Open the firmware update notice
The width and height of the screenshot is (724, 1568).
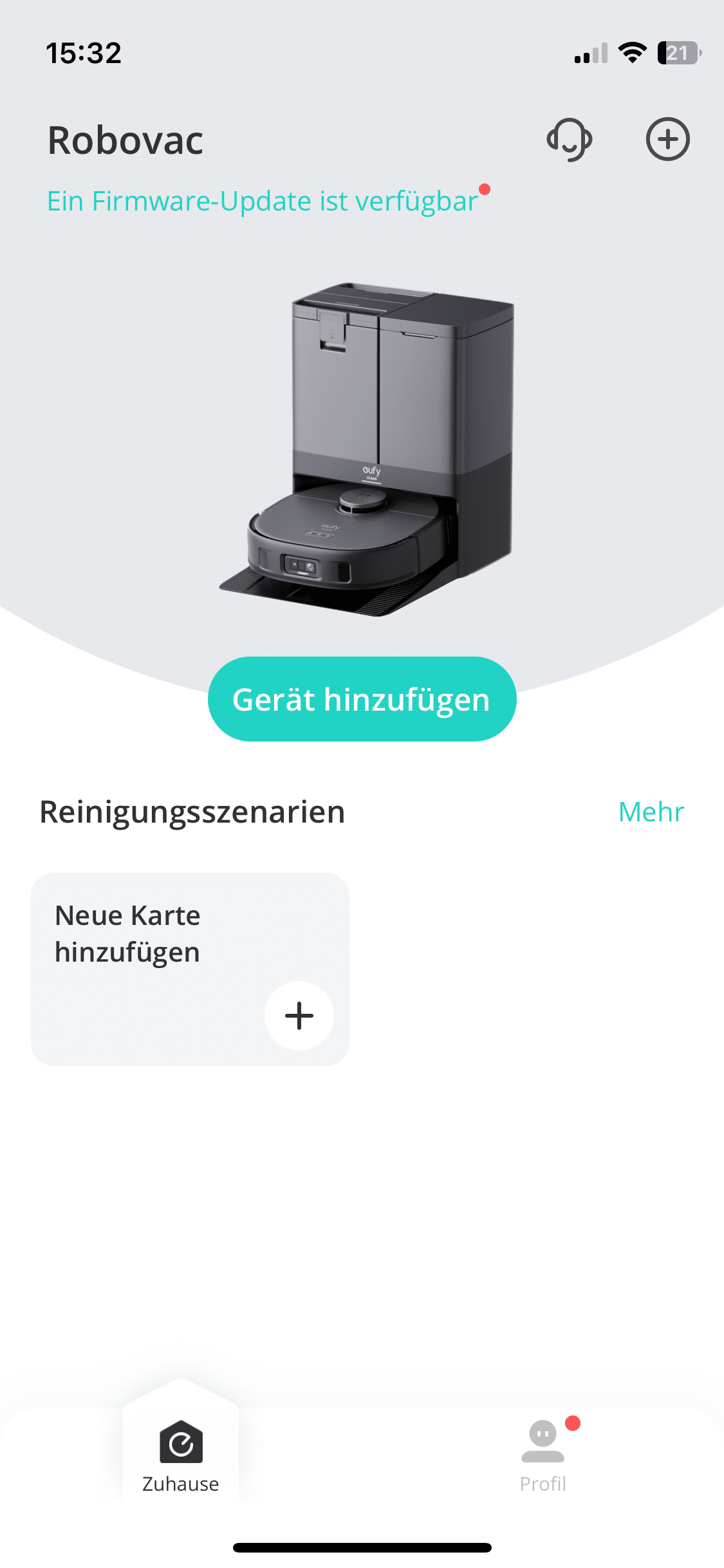263,201
